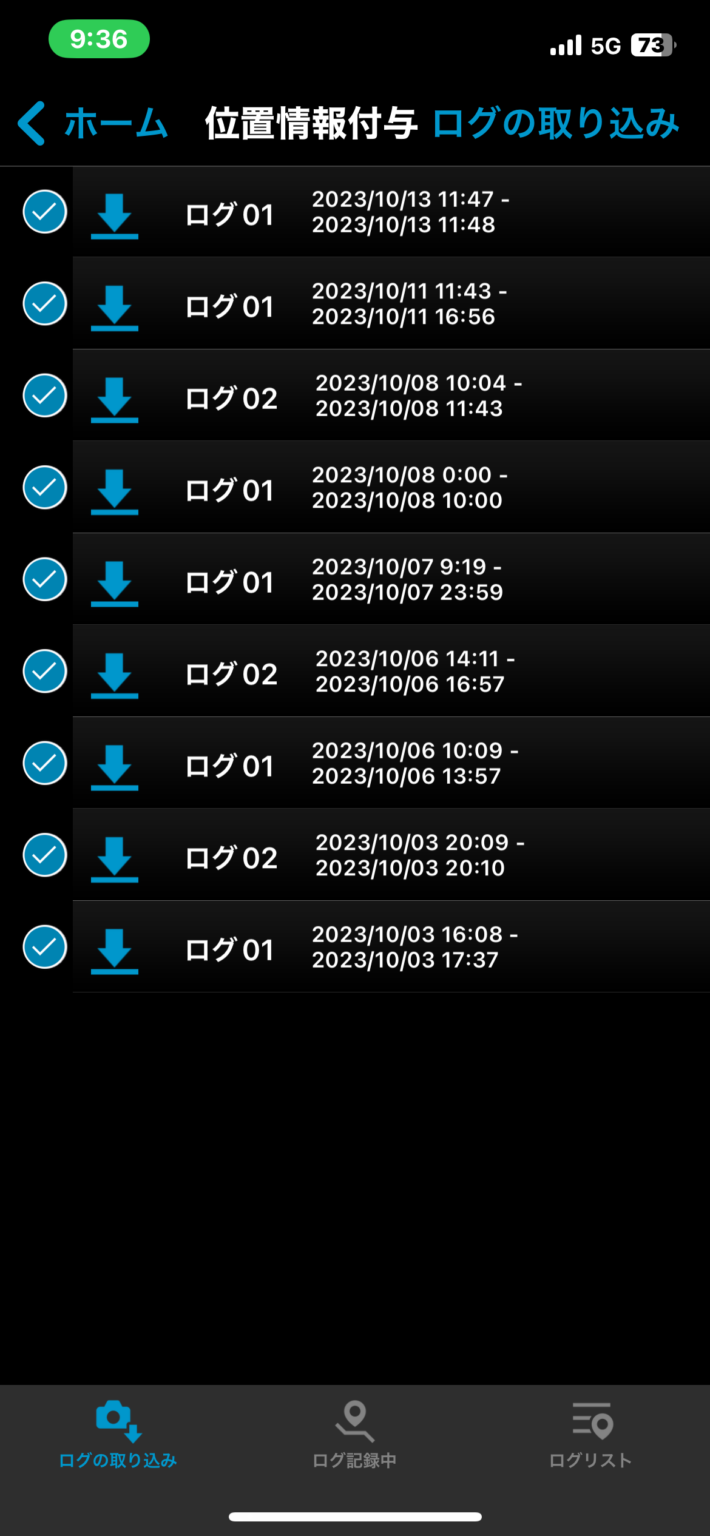Viewport: 710px width, 1536px height.
Task: Deselect the log starting 2023/10/08 10:04
Action: (x=45, y=396)
